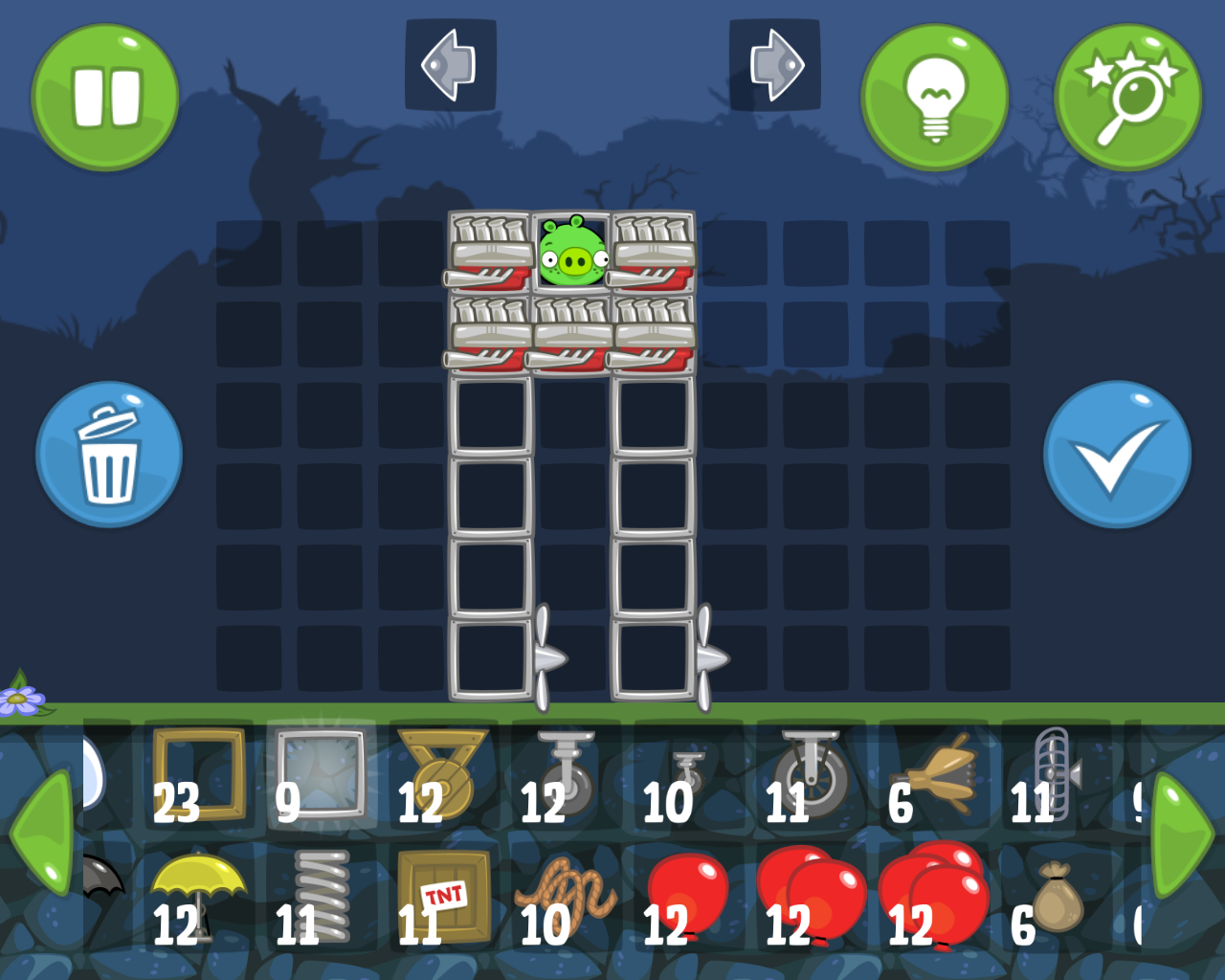Select the metal frame part
1225x980 pixels.
(322, 775)
